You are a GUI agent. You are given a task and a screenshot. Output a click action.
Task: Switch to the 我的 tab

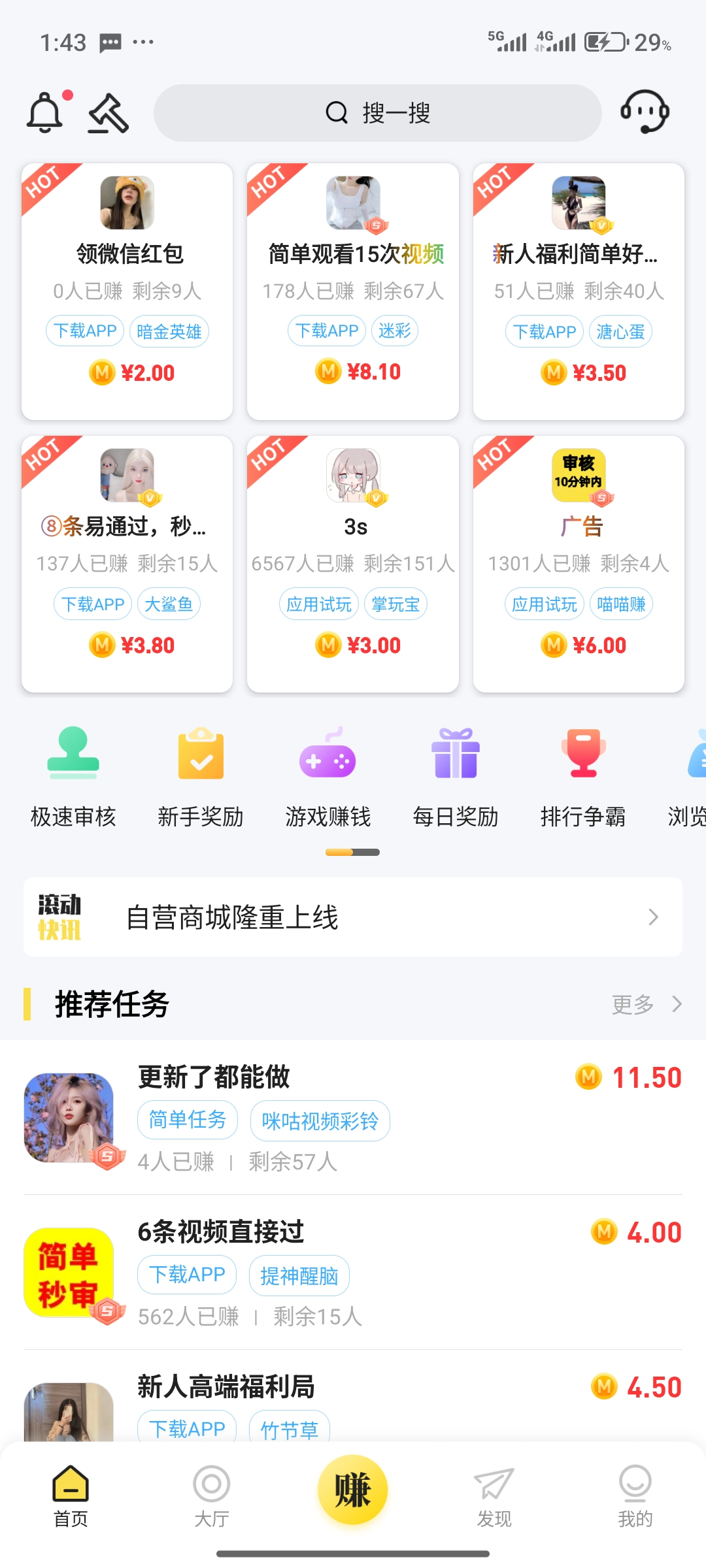635,1496
